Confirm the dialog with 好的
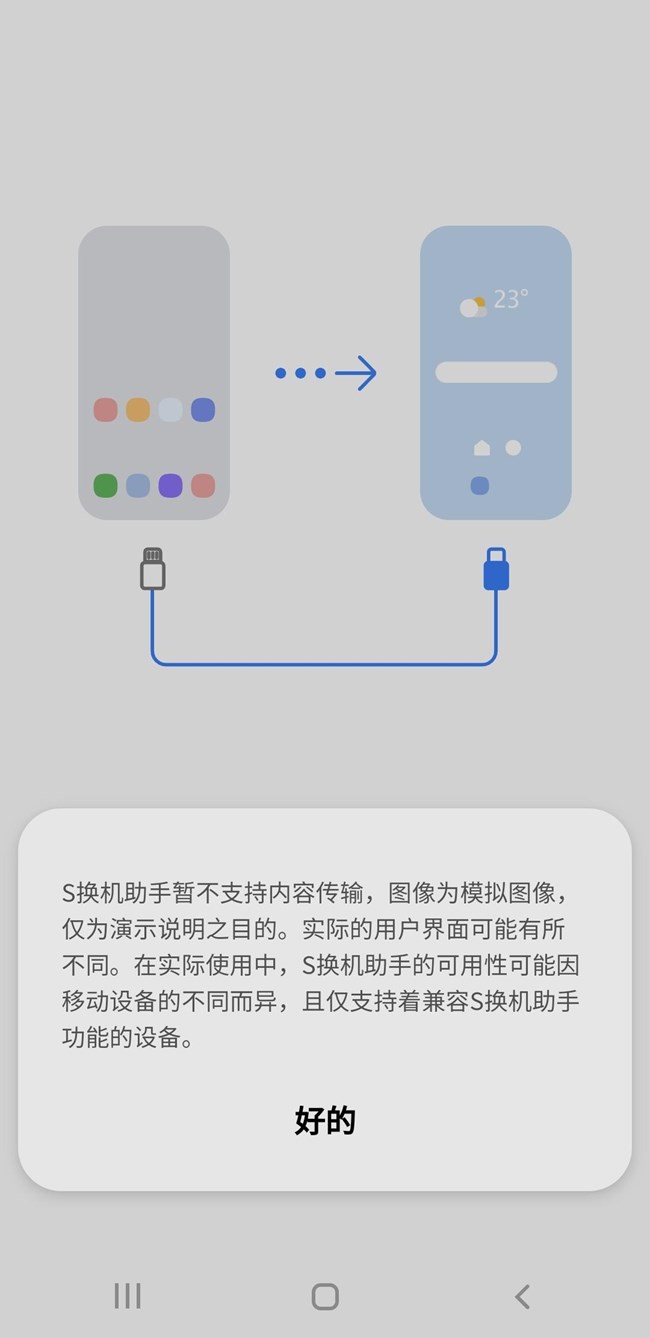This screenshot has height=1338, width=650. pos(325,1121)
